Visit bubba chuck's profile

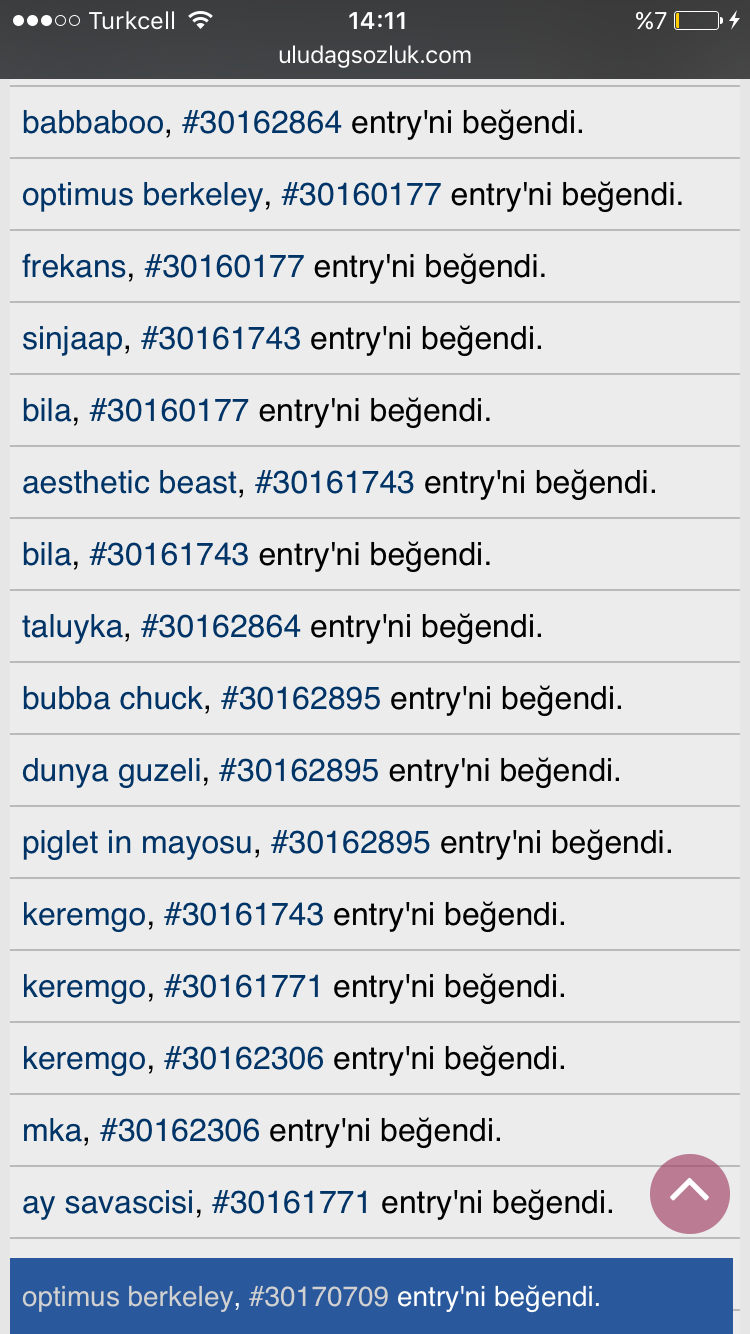(113, 699)
